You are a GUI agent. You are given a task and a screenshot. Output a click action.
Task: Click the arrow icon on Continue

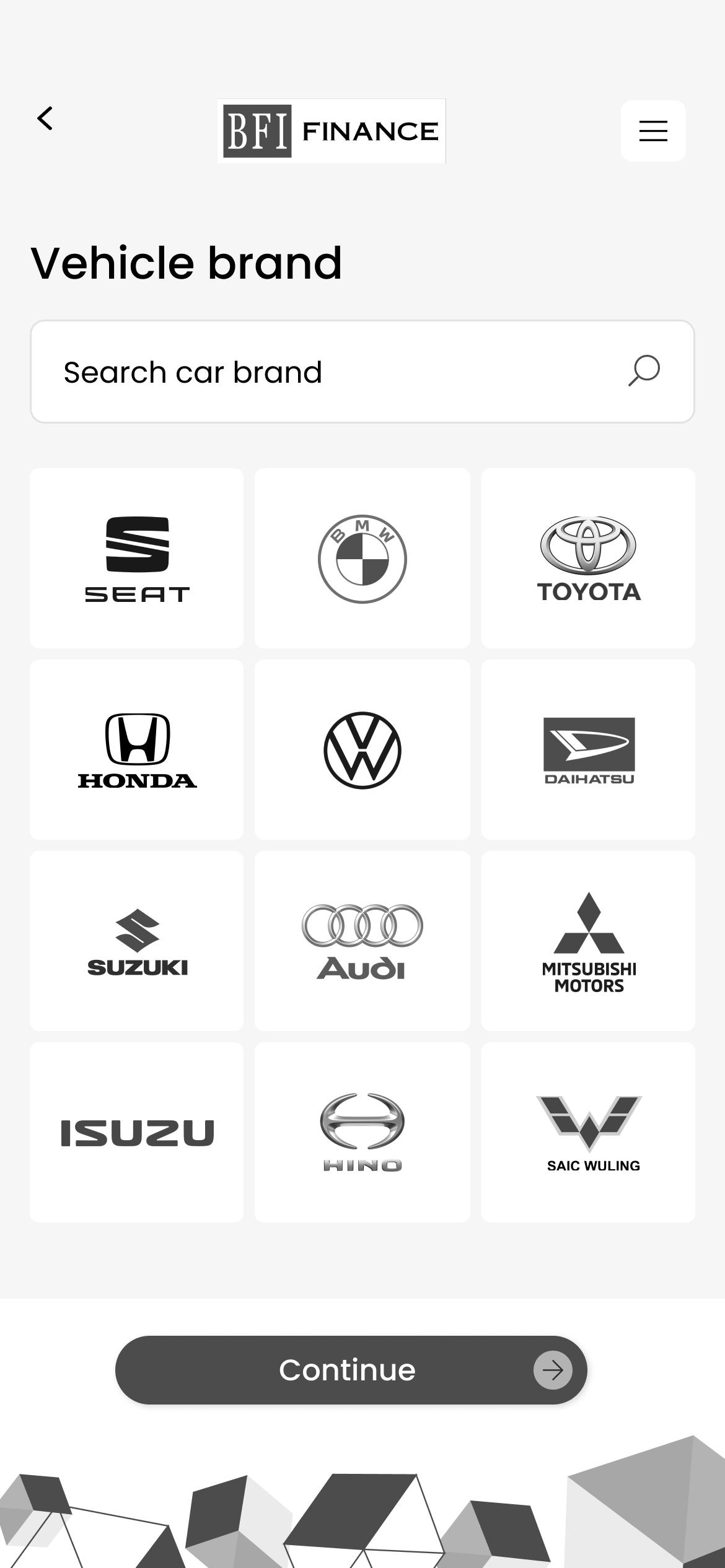pos(553,1370)
